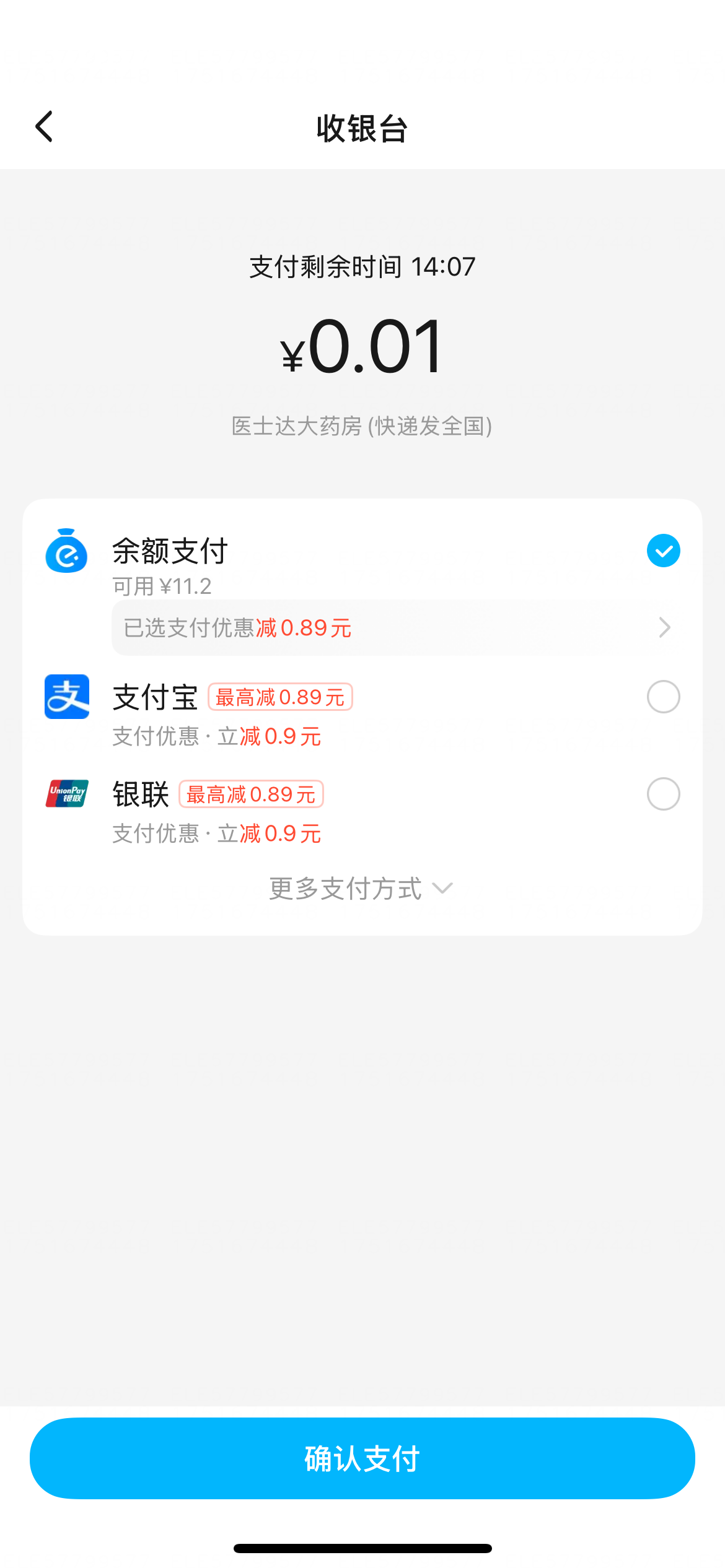The height and width of the screenshot is (1568, 725).
Task: Click the chevron next to 更多支付方式
Action: (442, 888)
